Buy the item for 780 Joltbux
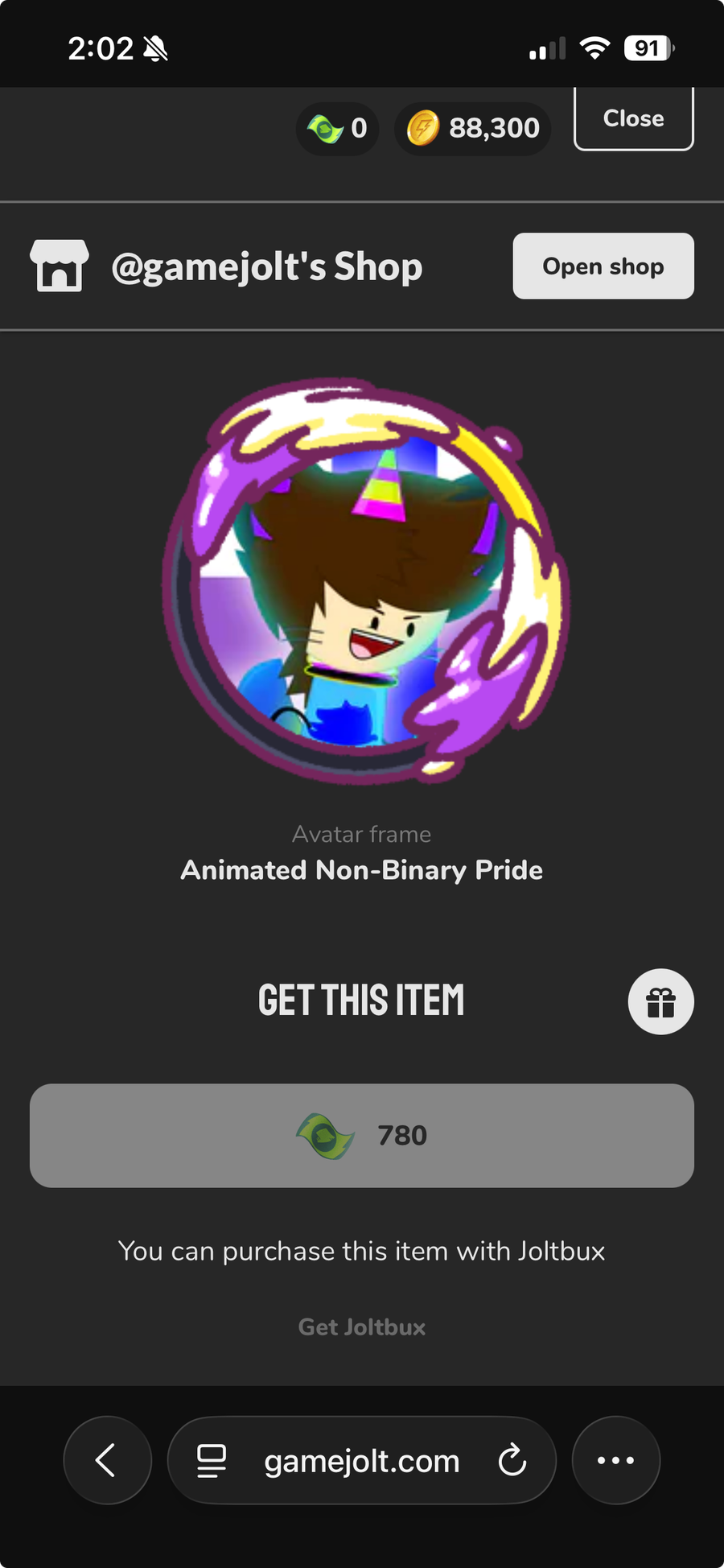 pyautogui.click(x=362, y=1136)
